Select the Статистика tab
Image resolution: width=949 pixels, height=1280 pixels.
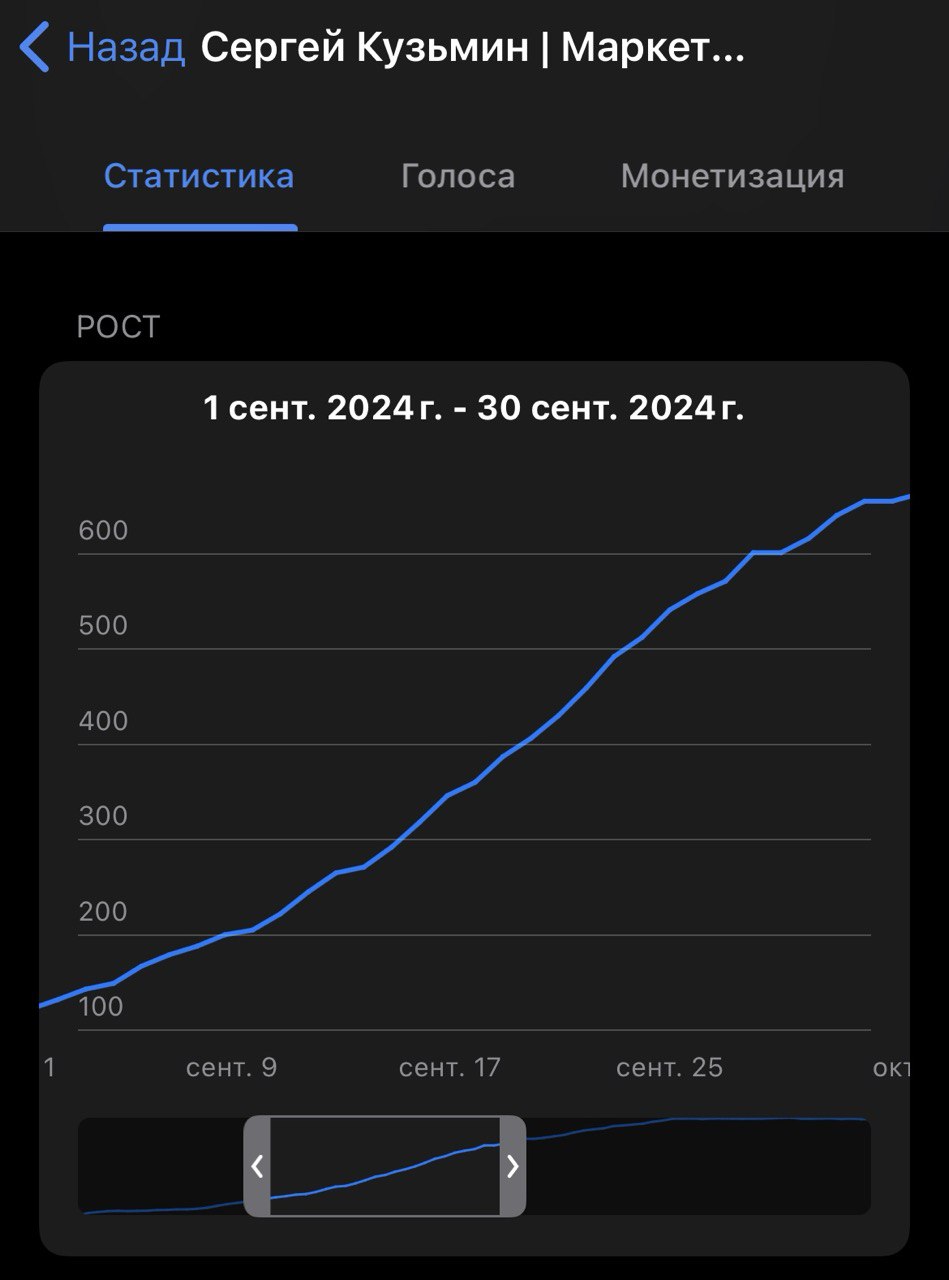tap(199, 177)
